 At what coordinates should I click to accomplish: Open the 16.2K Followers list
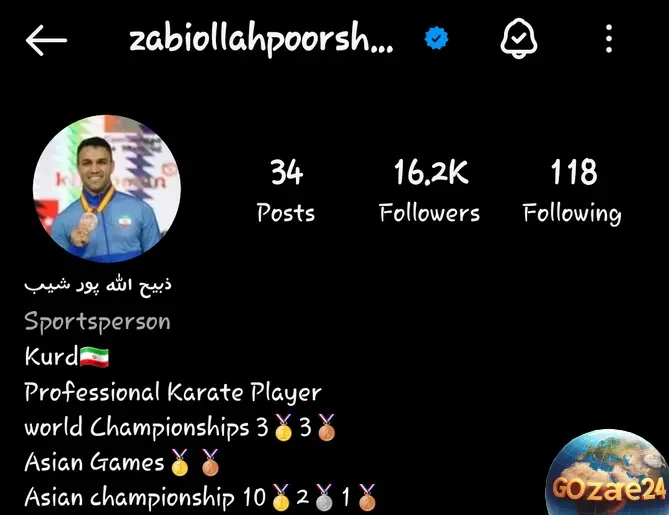[x=429, y=191]
